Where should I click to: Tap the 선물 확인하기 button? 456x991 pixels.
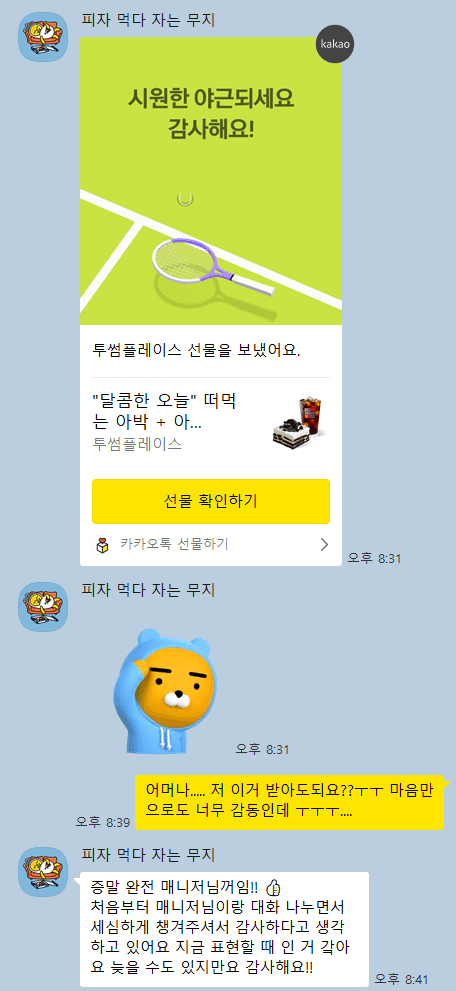point(211,501)
